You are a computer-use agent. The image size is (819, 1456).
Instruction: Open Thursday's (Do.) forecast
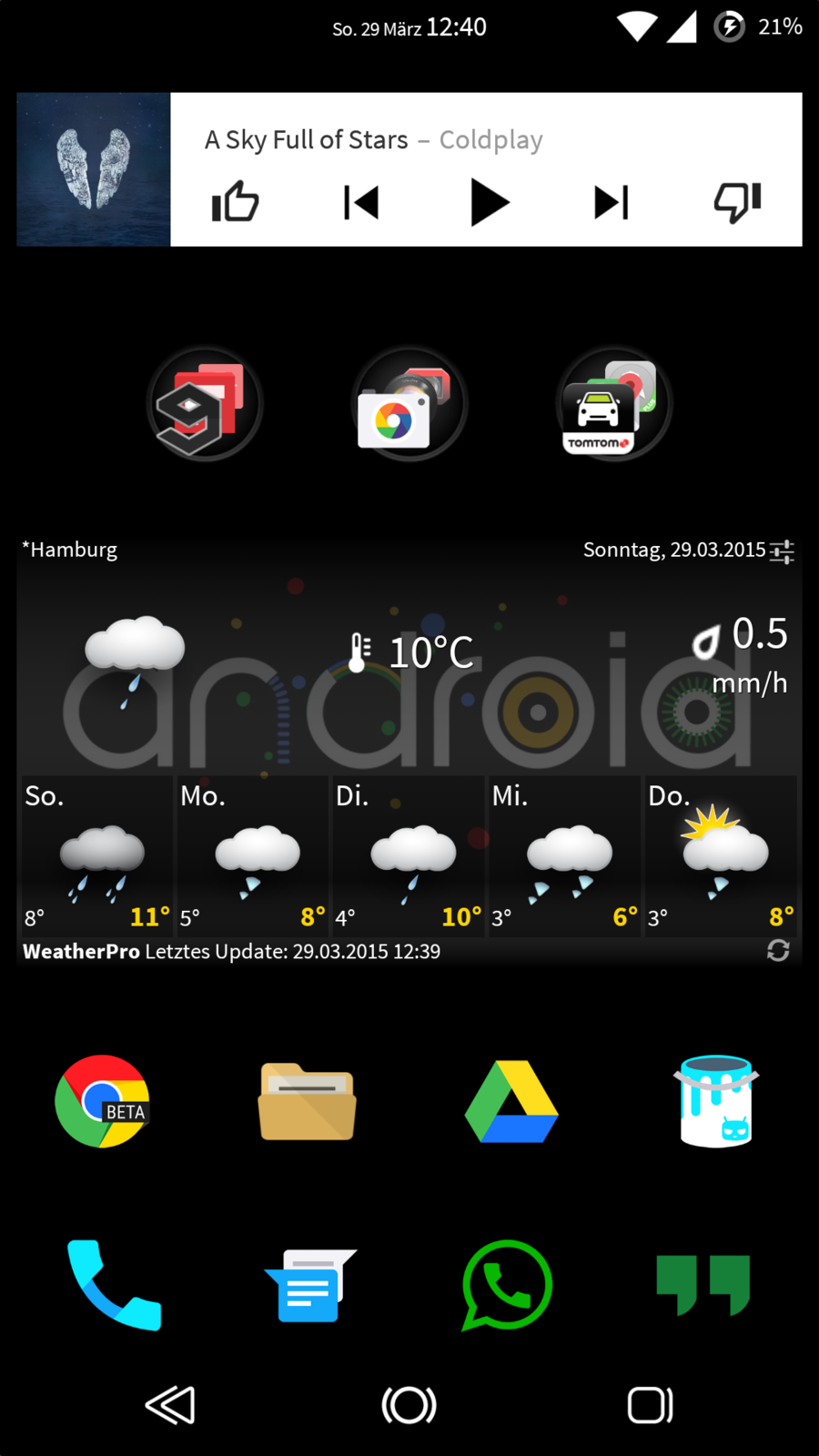(x=721, y=855)
